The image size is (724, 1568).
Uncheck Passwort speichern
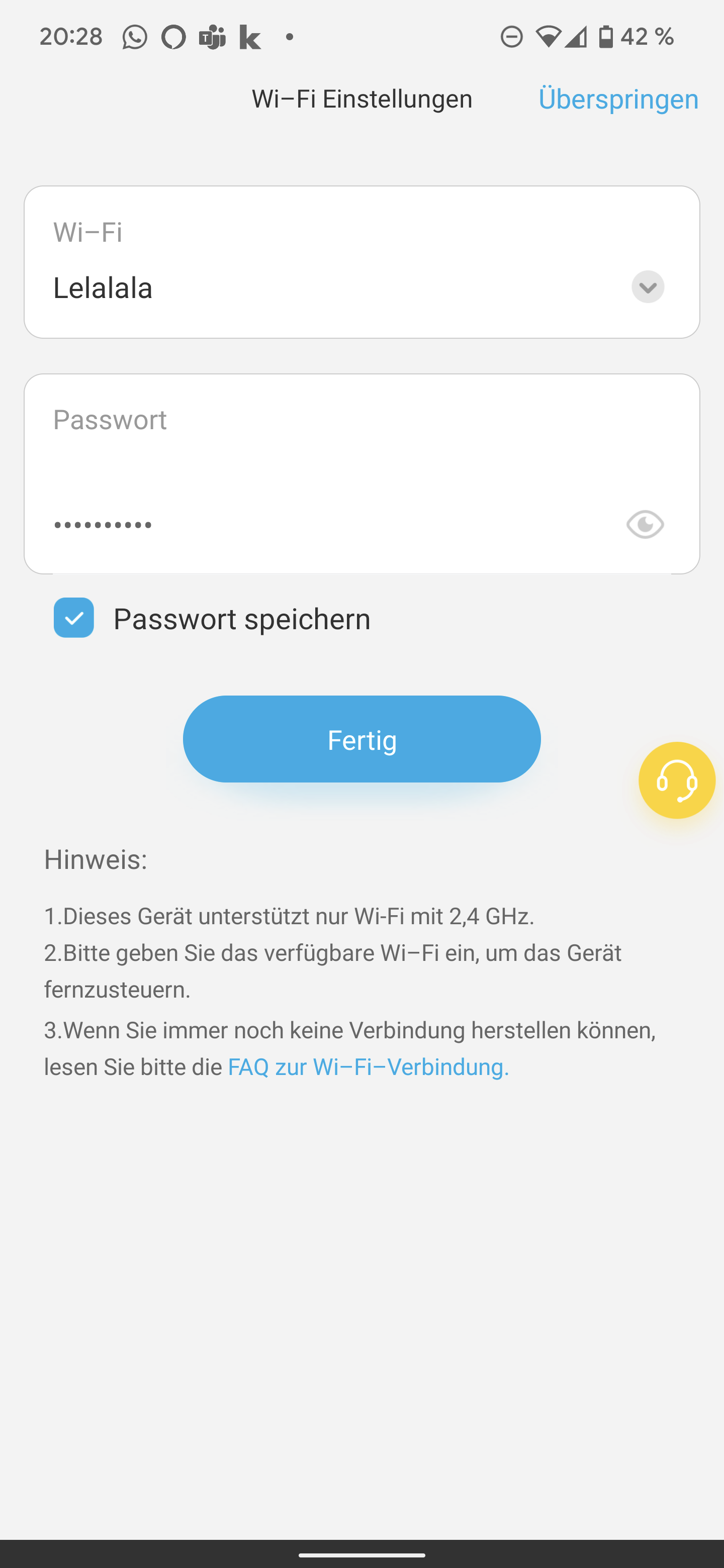74,618
